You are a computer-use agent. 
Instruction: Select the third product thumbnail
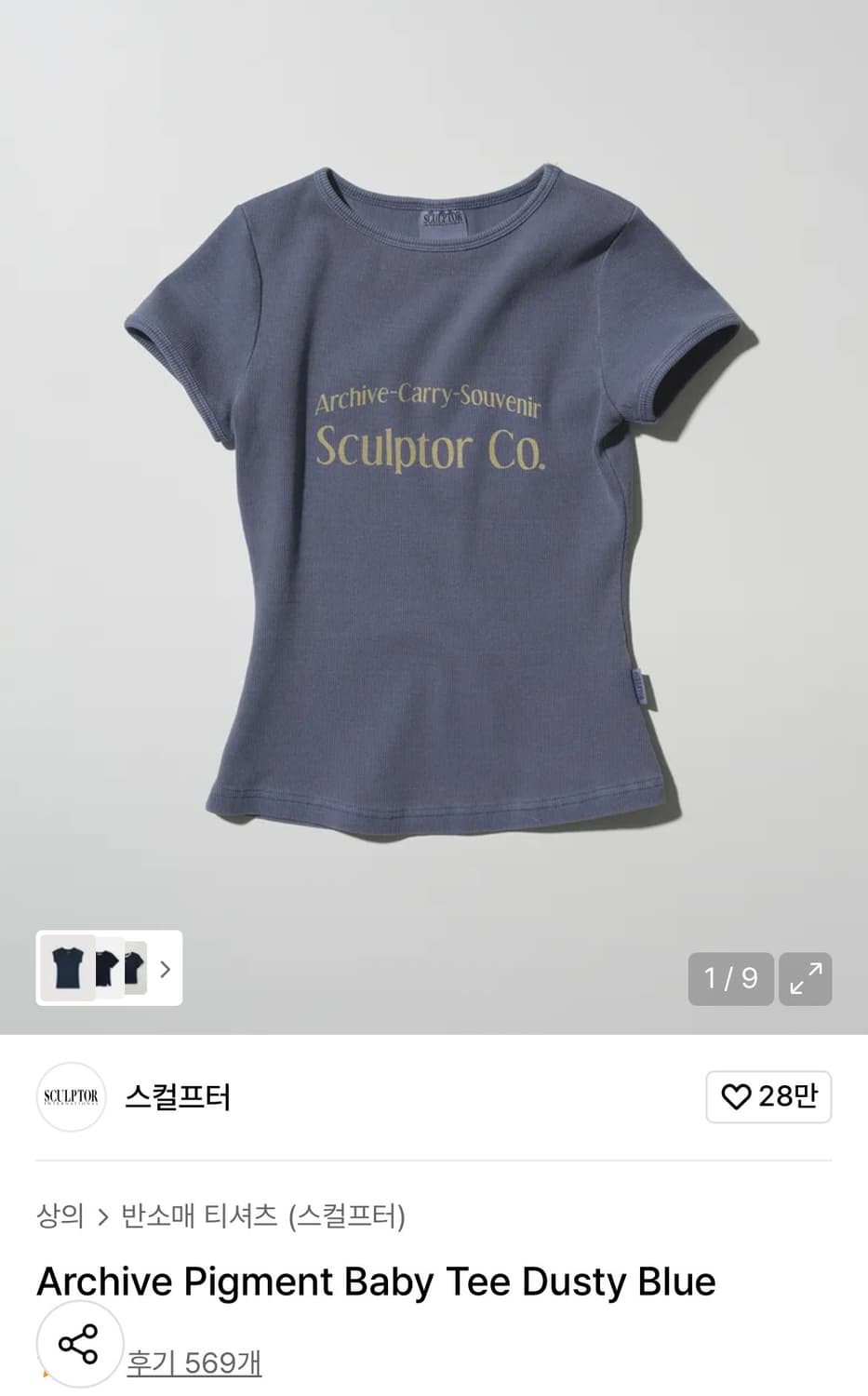click(x=134, y=970)
